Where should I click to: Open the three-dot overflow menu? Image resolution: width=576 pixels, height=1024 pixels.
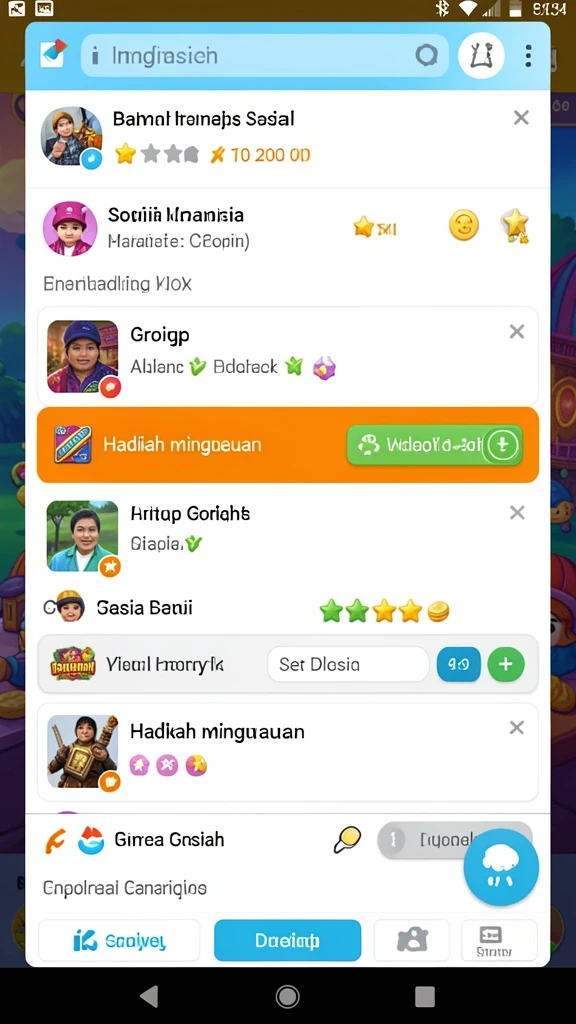click(528, 56)
